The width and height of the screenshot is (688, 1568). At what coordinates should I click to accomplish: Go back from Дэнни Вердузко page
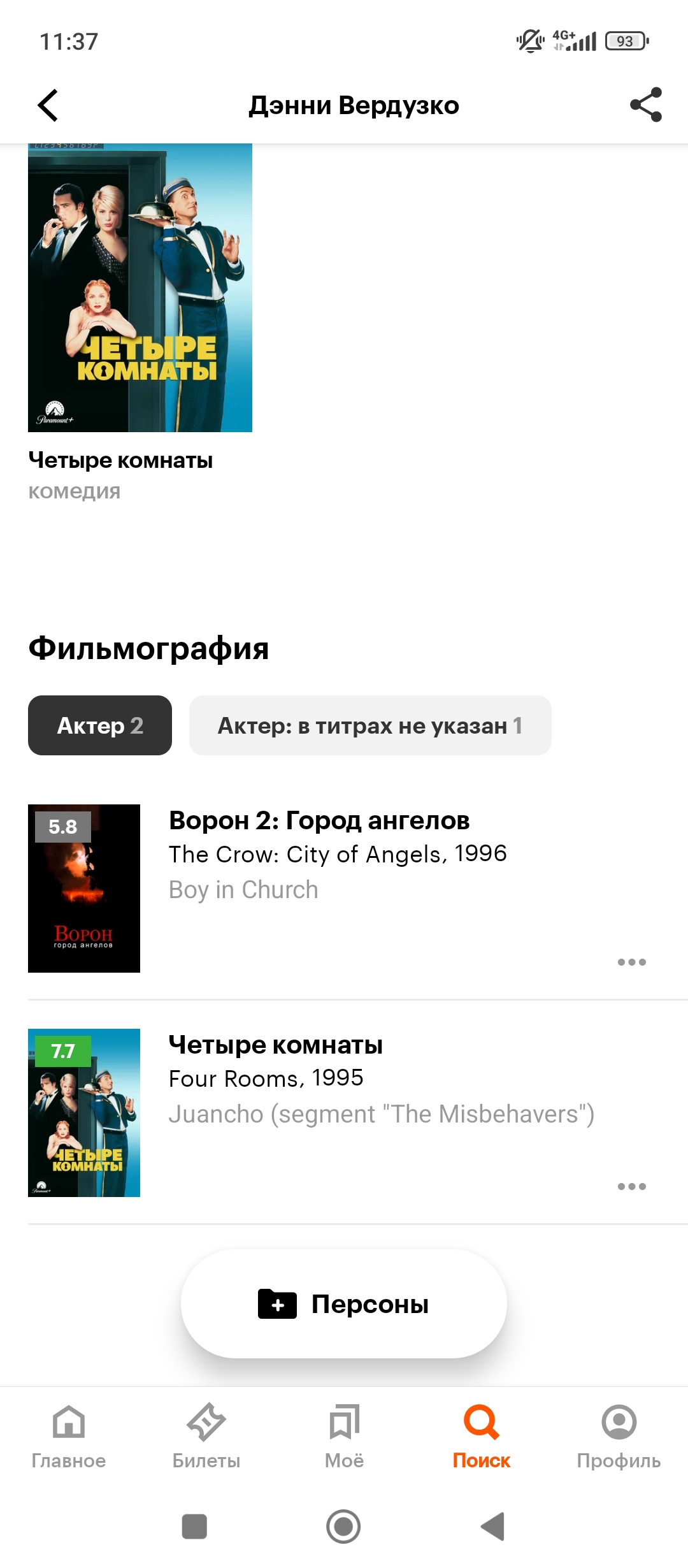(x=48, y=105)
